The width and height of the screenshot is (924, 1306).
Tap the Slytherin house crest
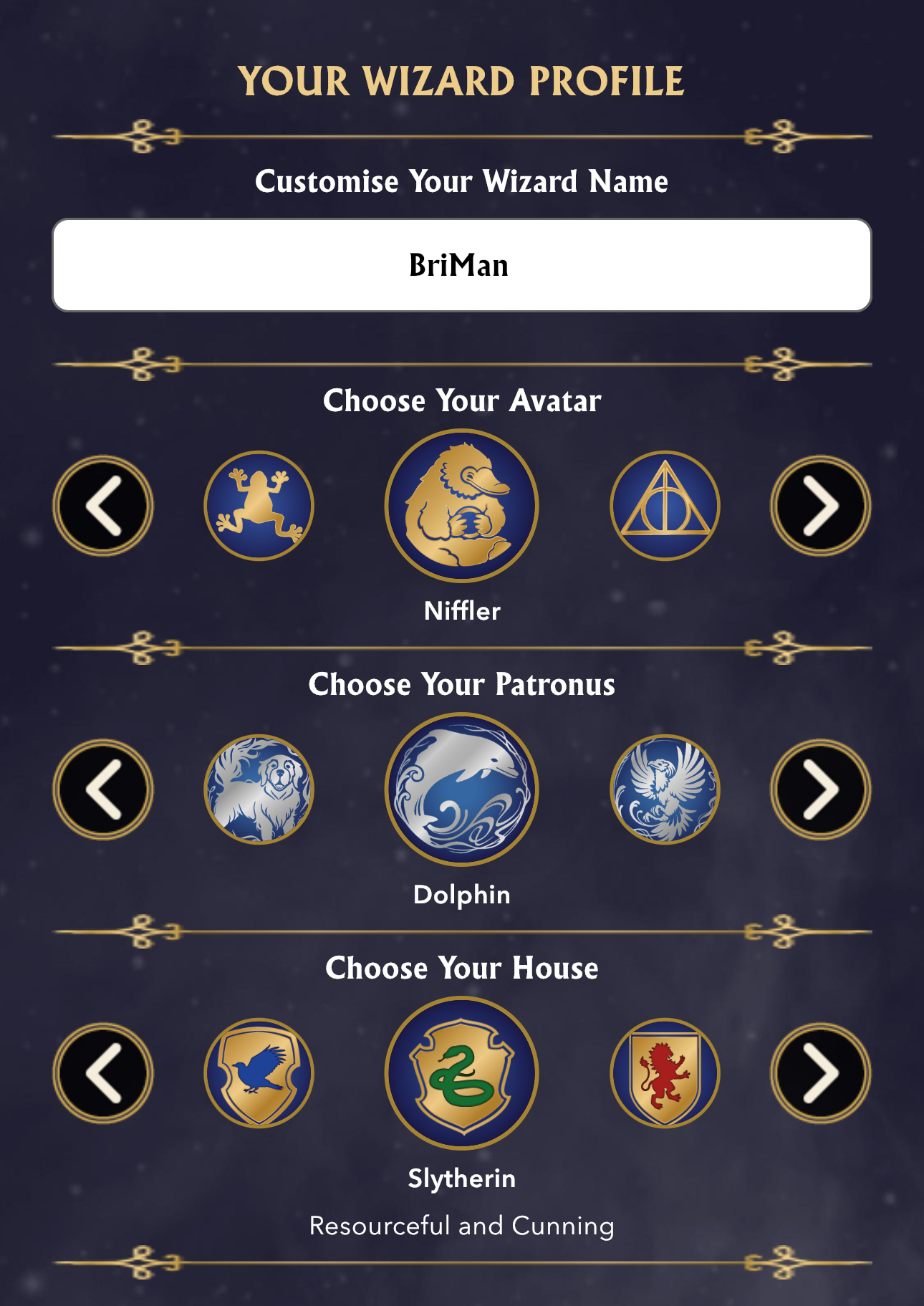[x=461, y=1073]
